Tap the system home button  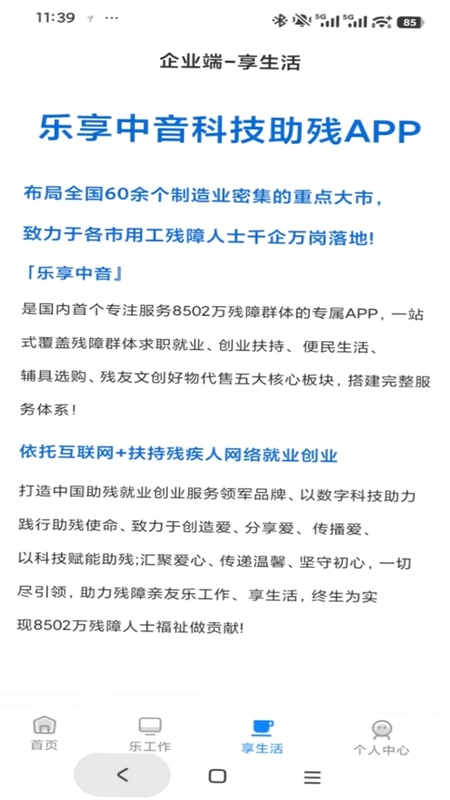pos(217,777)
